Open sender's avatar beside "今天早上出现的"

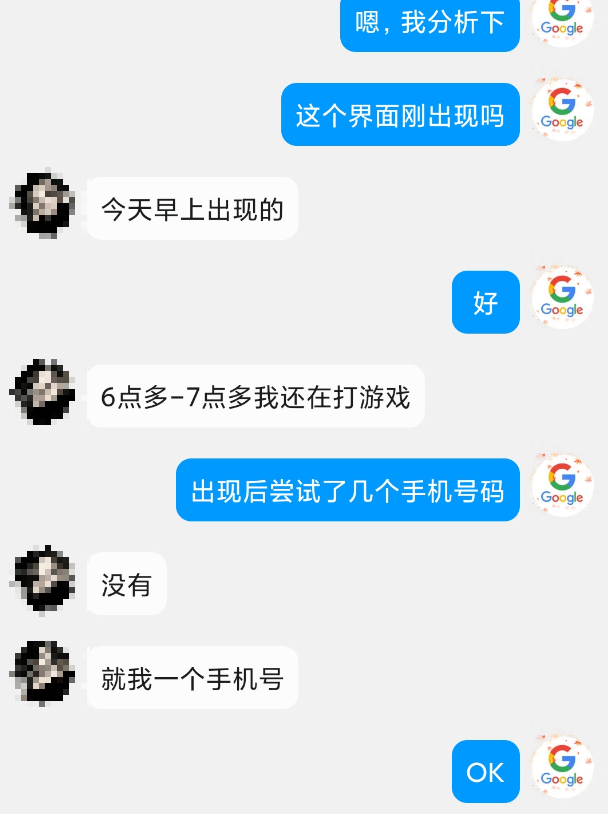(x=43, y=203)
